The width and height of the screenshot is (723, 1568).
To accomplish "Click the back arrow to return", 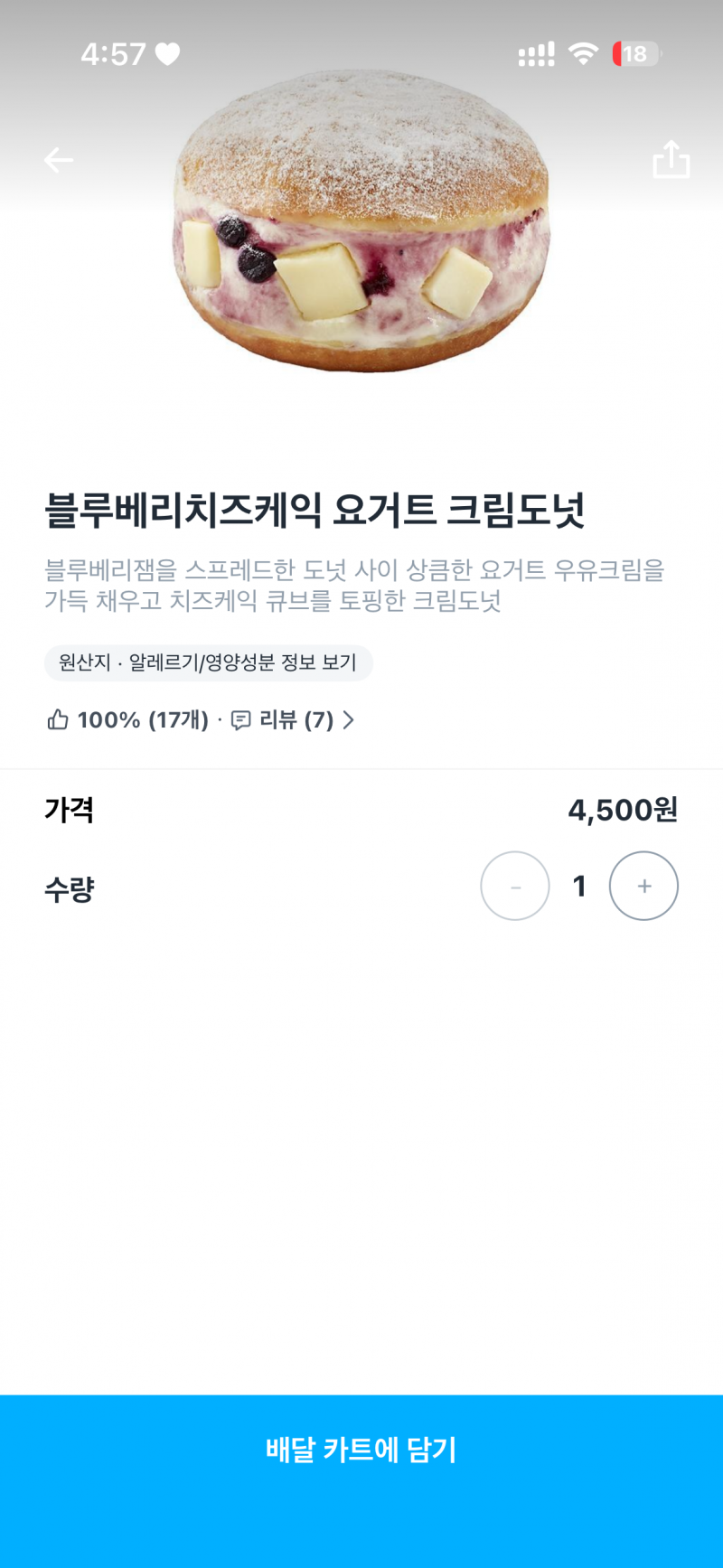I will click(60, 160).
